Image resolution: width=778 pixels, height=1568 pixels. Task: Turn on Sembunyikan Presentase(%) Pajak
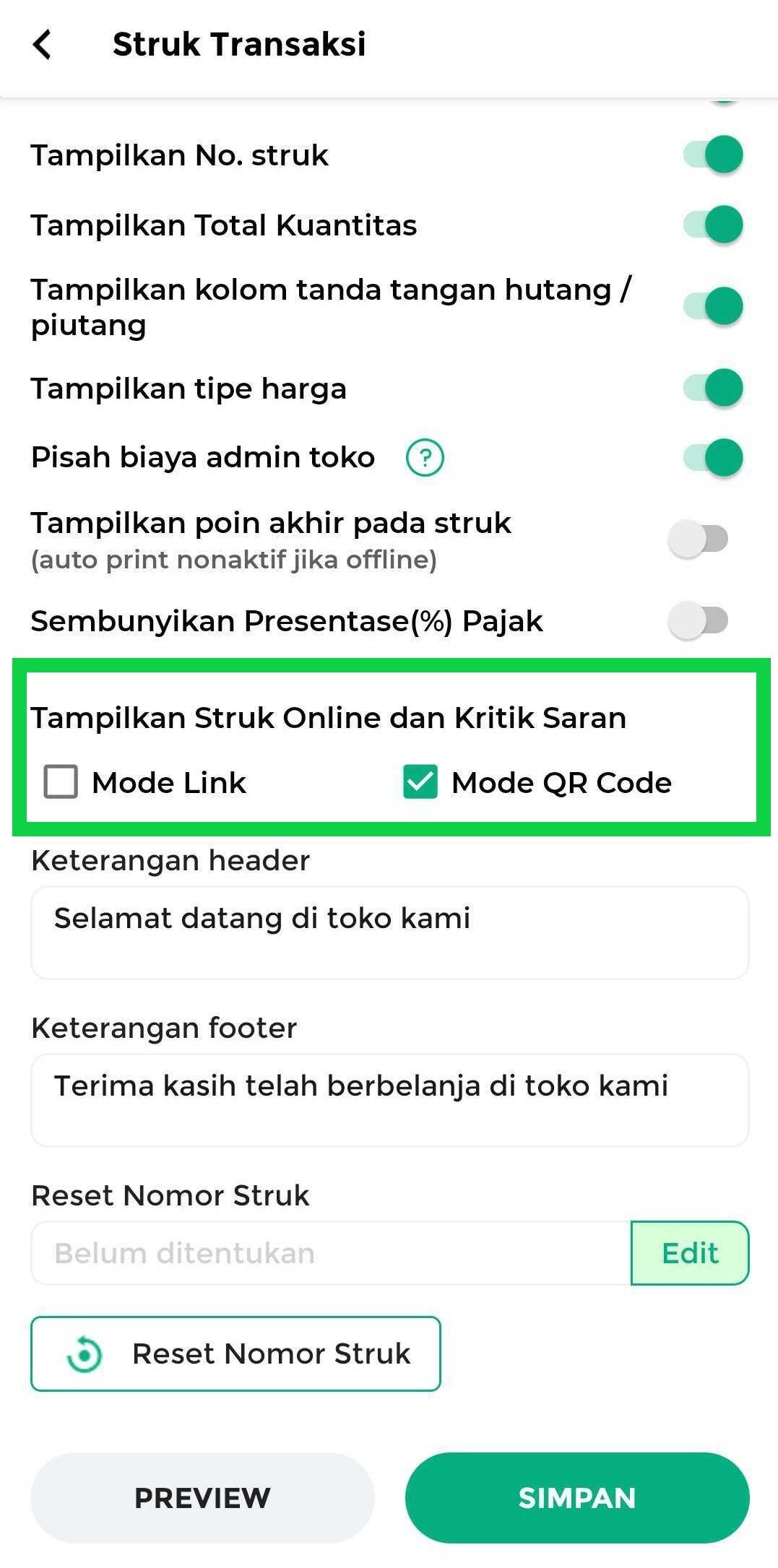[x=699, y=620]
